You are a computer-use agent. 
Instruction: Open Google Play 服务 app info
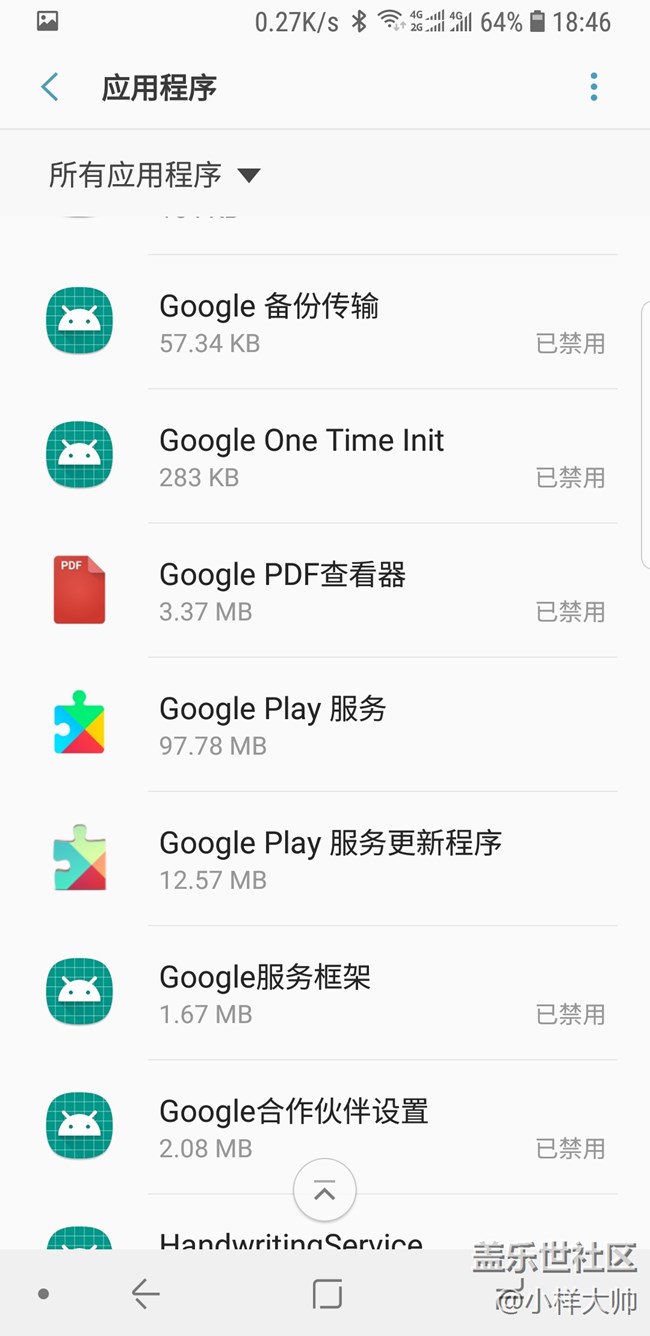pyautogui.click(x=330, y=724)
